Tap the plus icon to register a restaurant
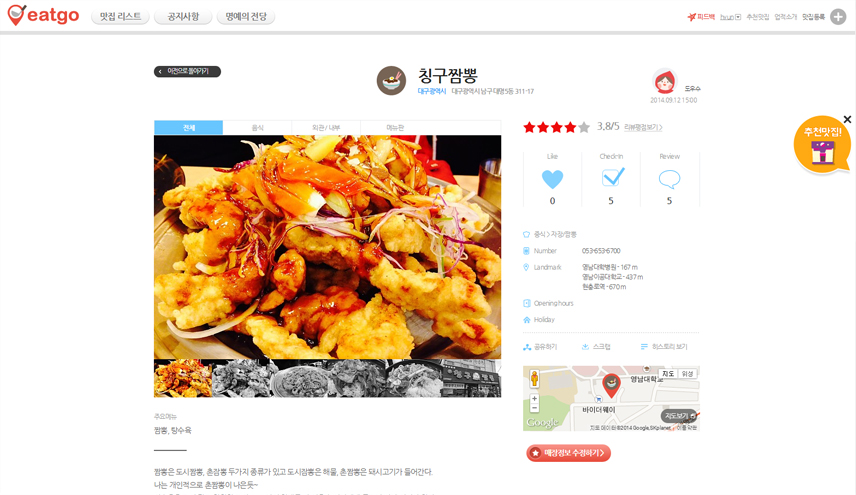This screenshot has height=495, width=856. (x=838, y=17)
